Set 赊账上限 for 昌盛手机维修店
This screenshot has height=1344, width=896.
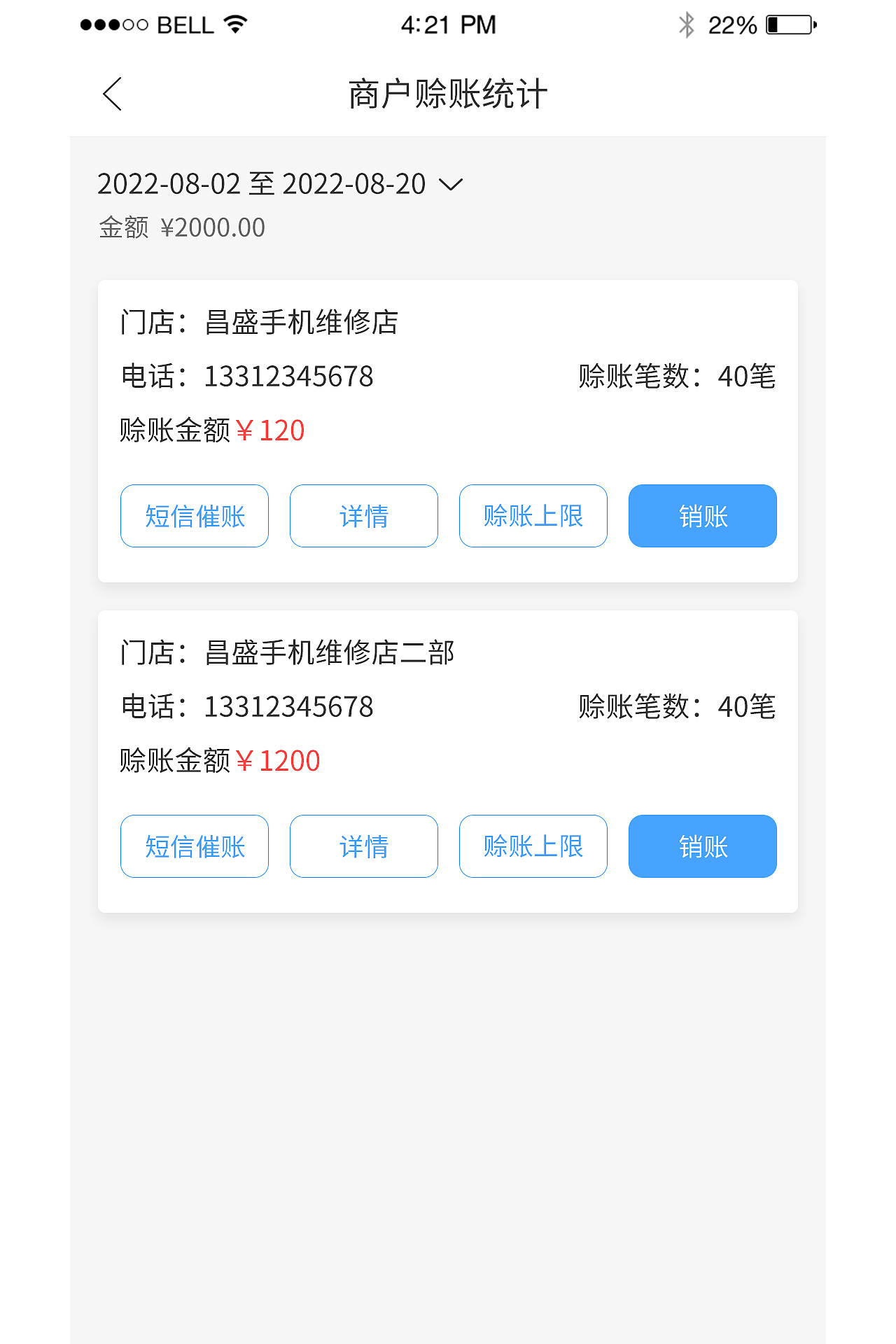point(533,516)
